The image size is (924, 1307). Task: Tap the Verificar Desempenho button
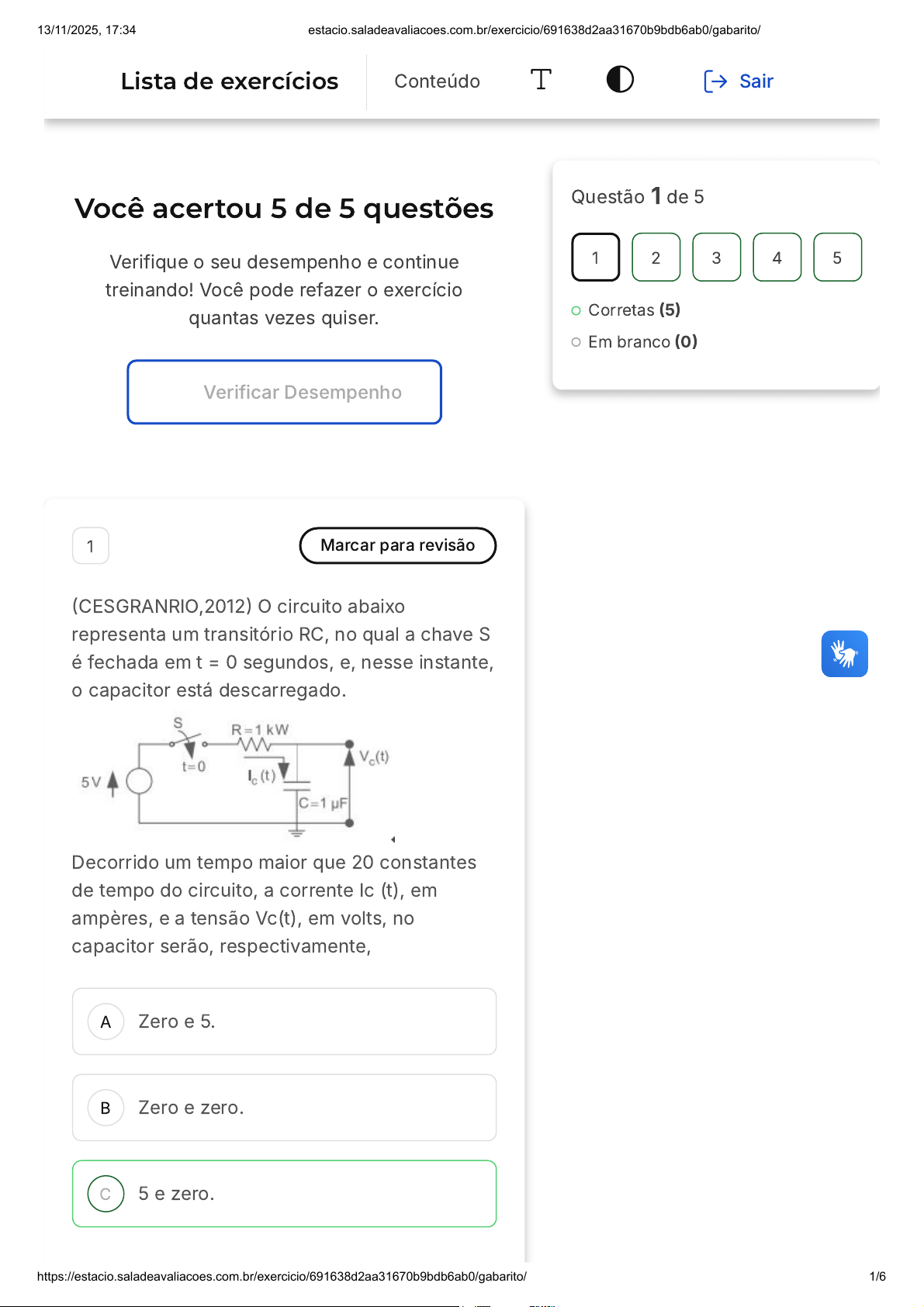pyautogui.click(x=285, y=392)
